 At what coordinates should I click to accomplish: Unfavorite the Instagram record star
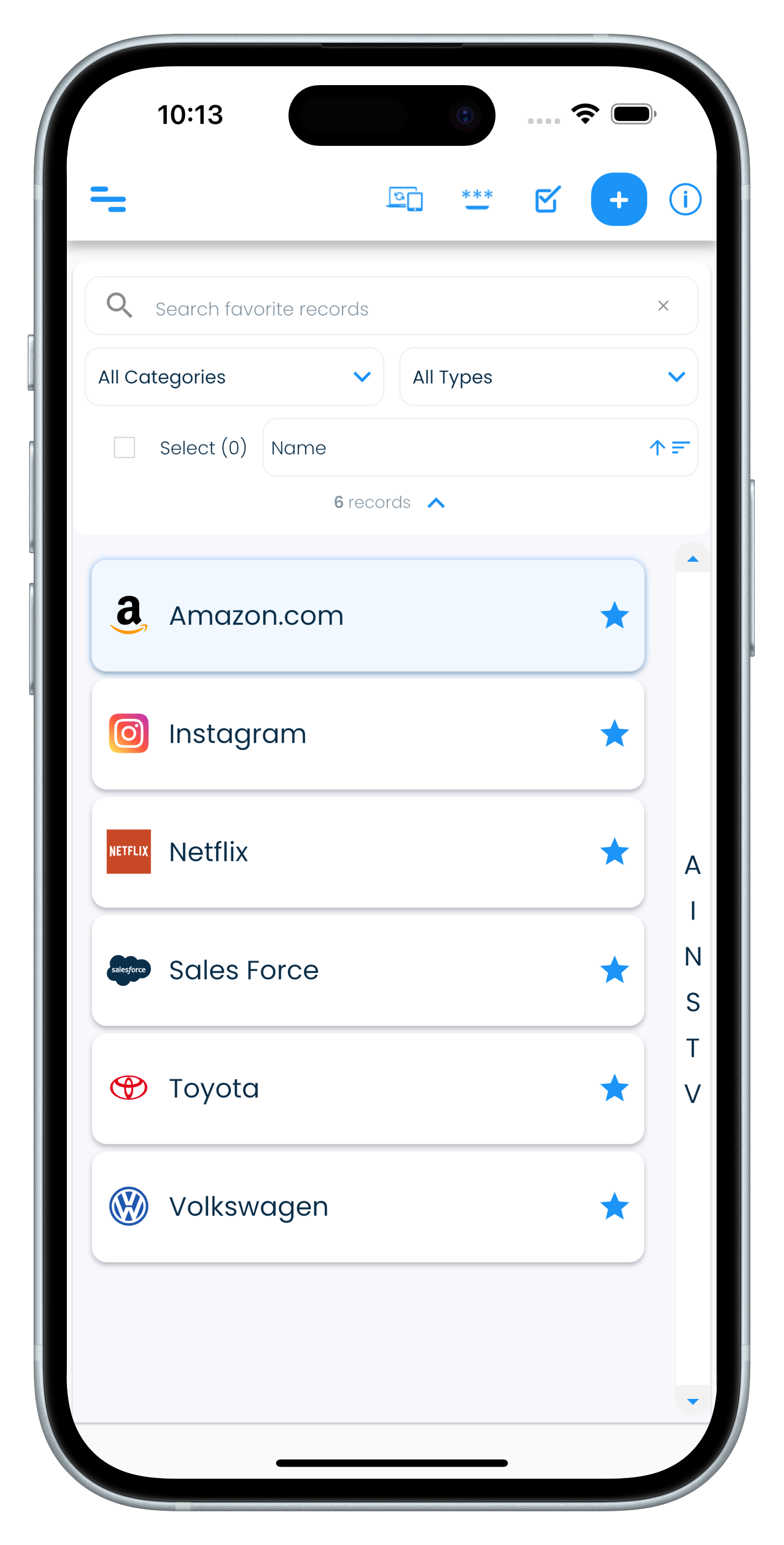click(614, 733)
